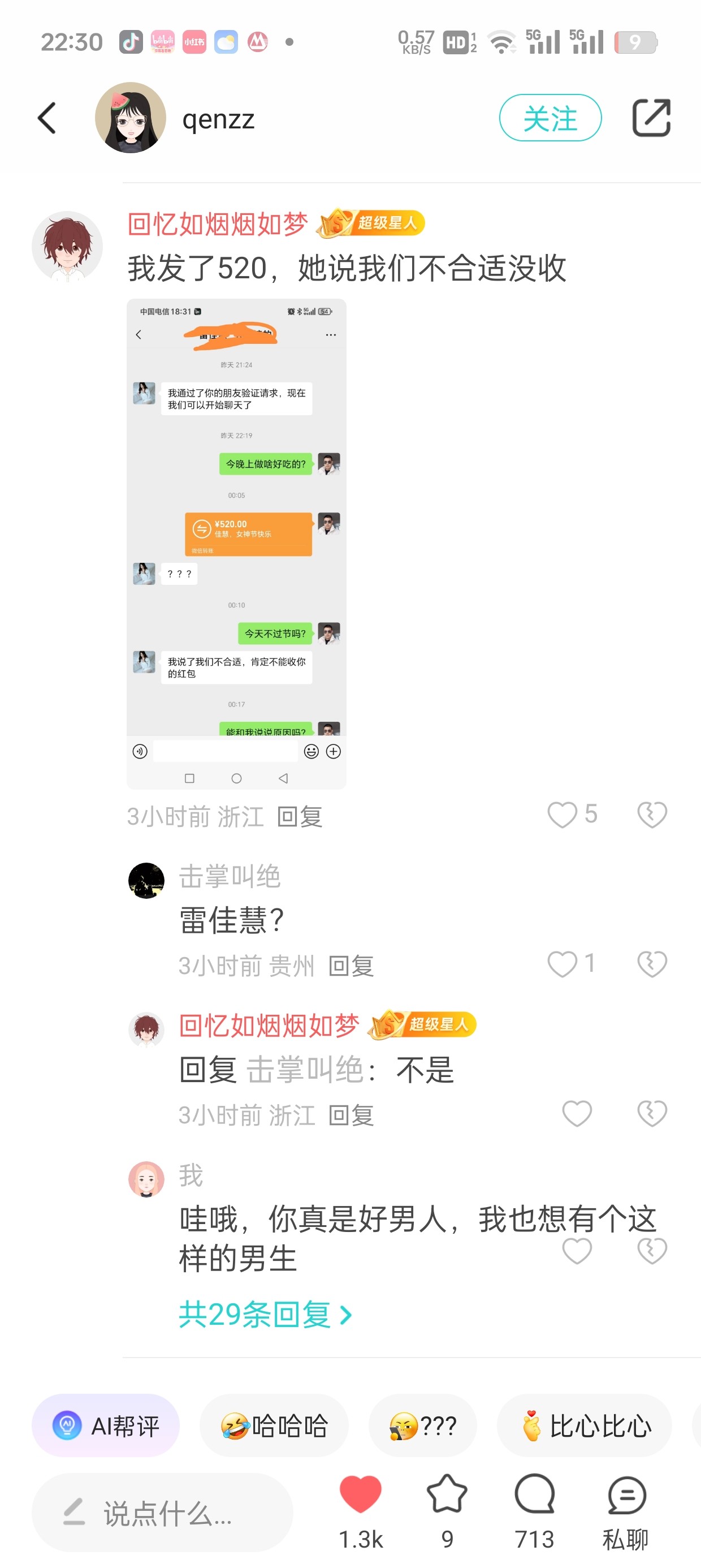This screenshot has height=1568, width=701.
Task: Dislike 击掌叫绝's comment 雷佳慧?
Action: [652, 964]
